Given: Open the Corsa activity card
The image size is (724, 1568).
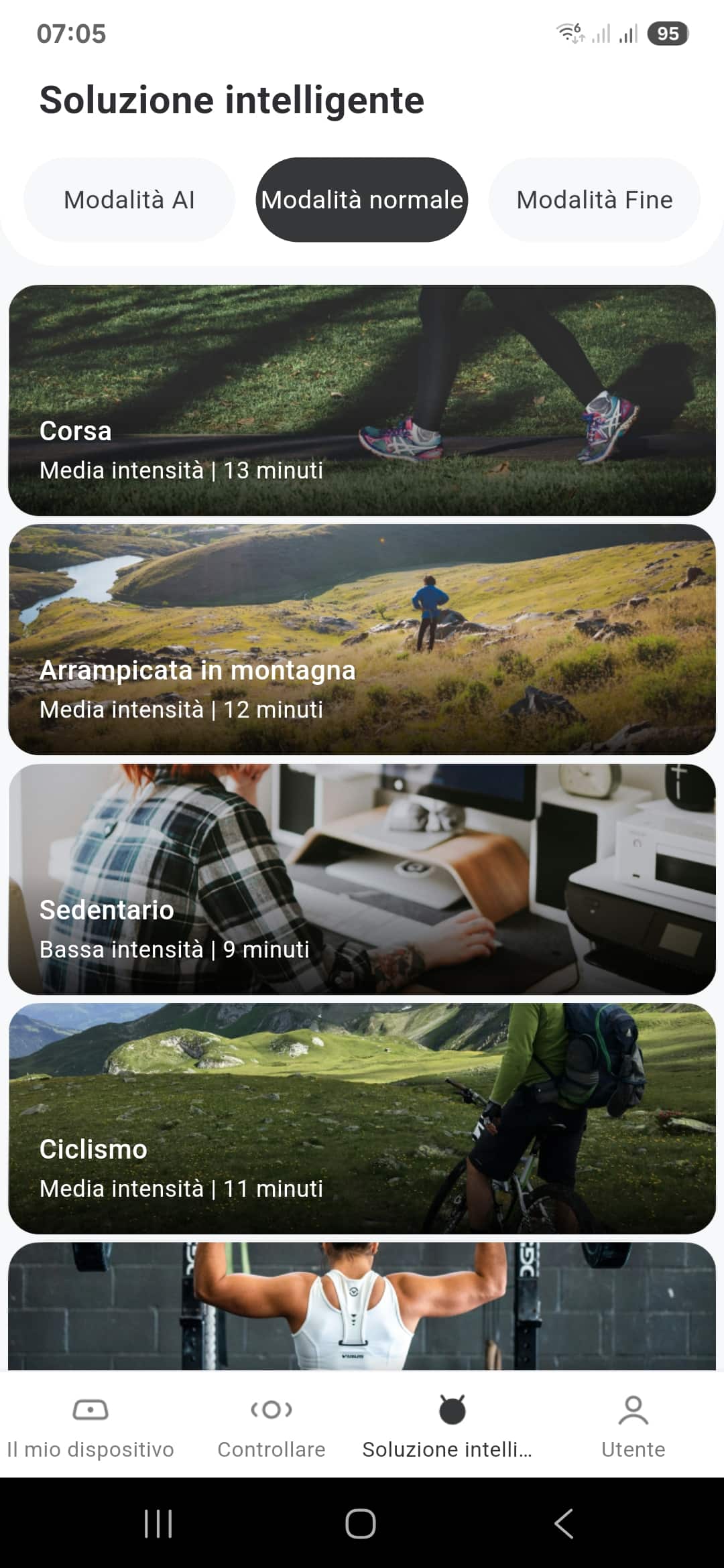Looking at the screenshot, I should [x=362, y=395].
